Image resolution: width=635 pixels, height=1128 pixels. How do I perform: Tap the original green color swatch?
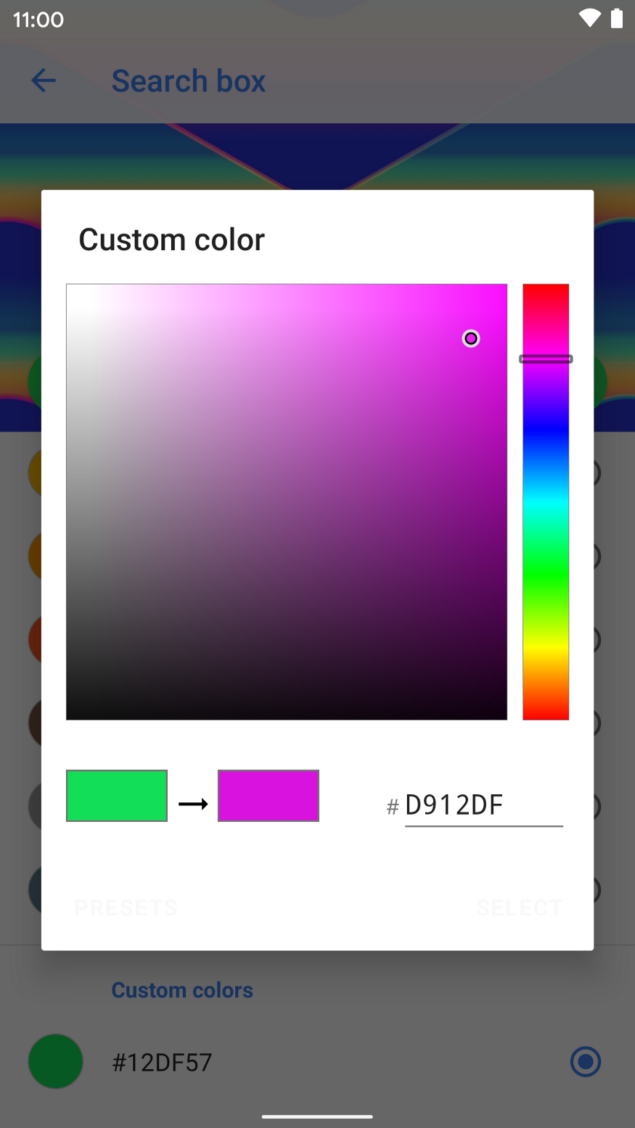coord(117,796)
